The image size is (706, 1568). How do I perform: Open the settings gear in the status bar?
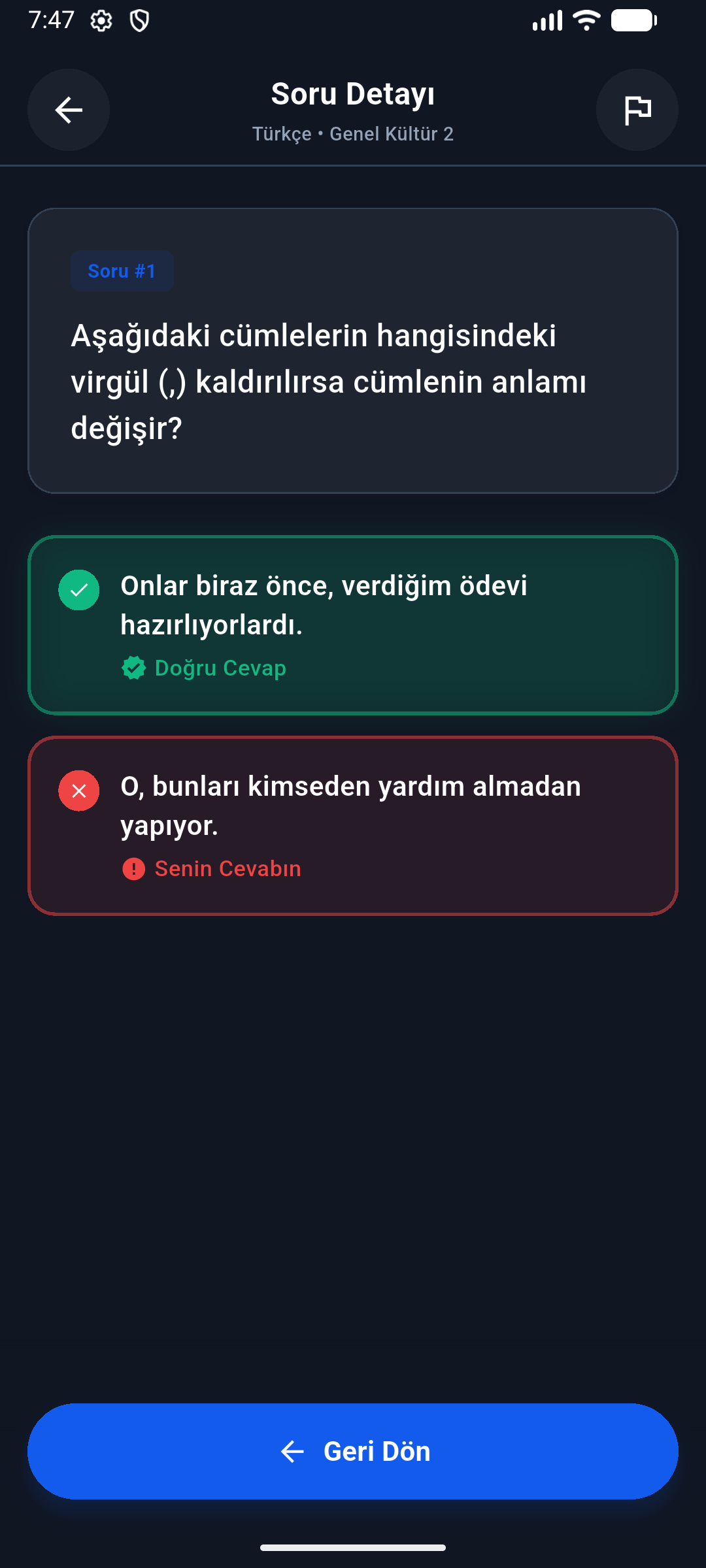coord(101,20)
